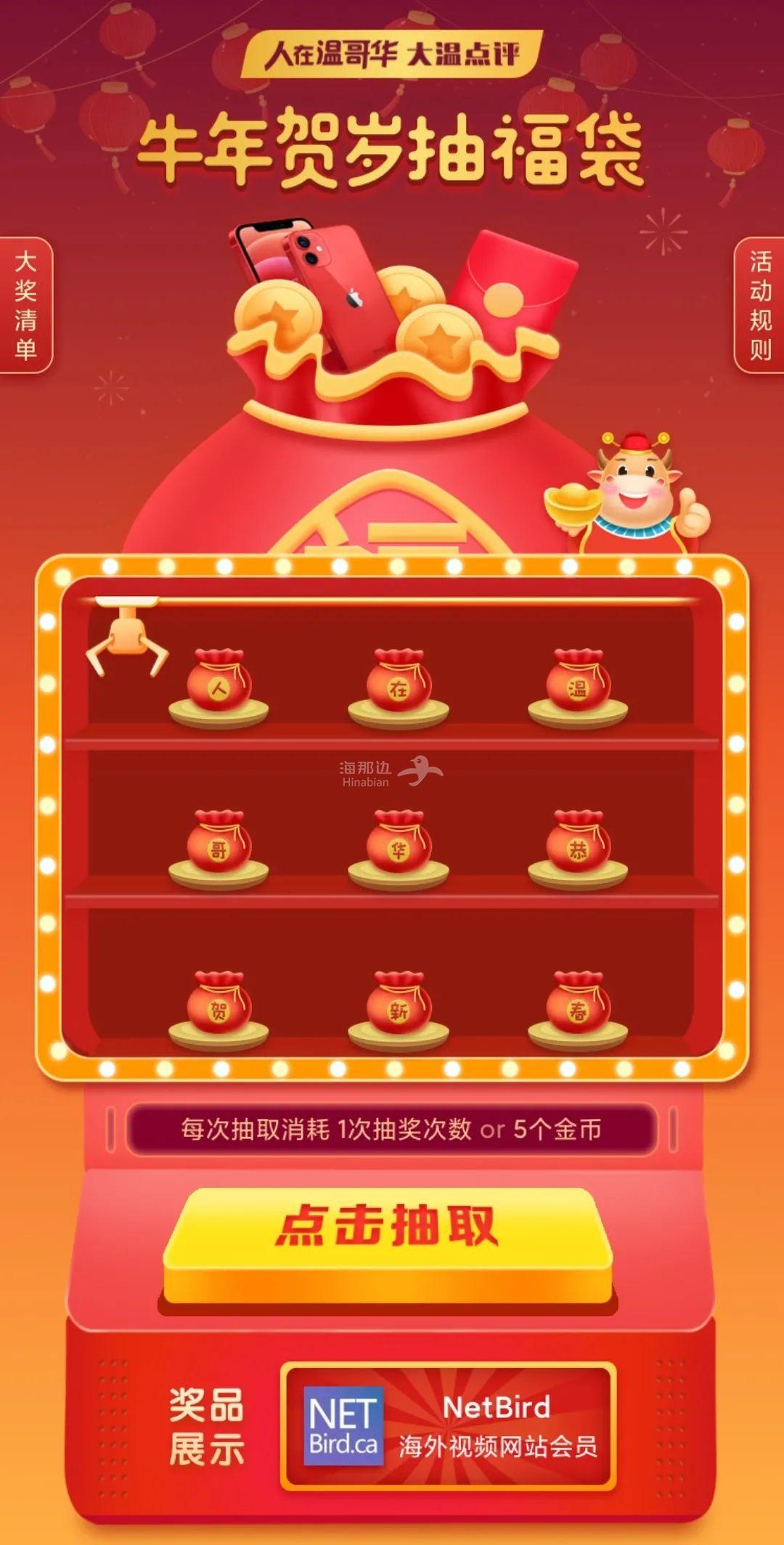View the 活动规则 activity rules
Screen dimensions: 784x1545
[x=759, y=305]
